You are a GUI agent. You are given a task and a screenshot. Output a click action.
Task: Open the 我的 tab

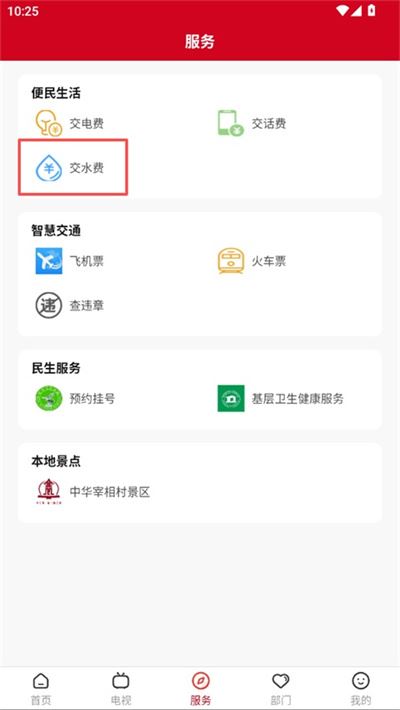[x=361, y=689]
